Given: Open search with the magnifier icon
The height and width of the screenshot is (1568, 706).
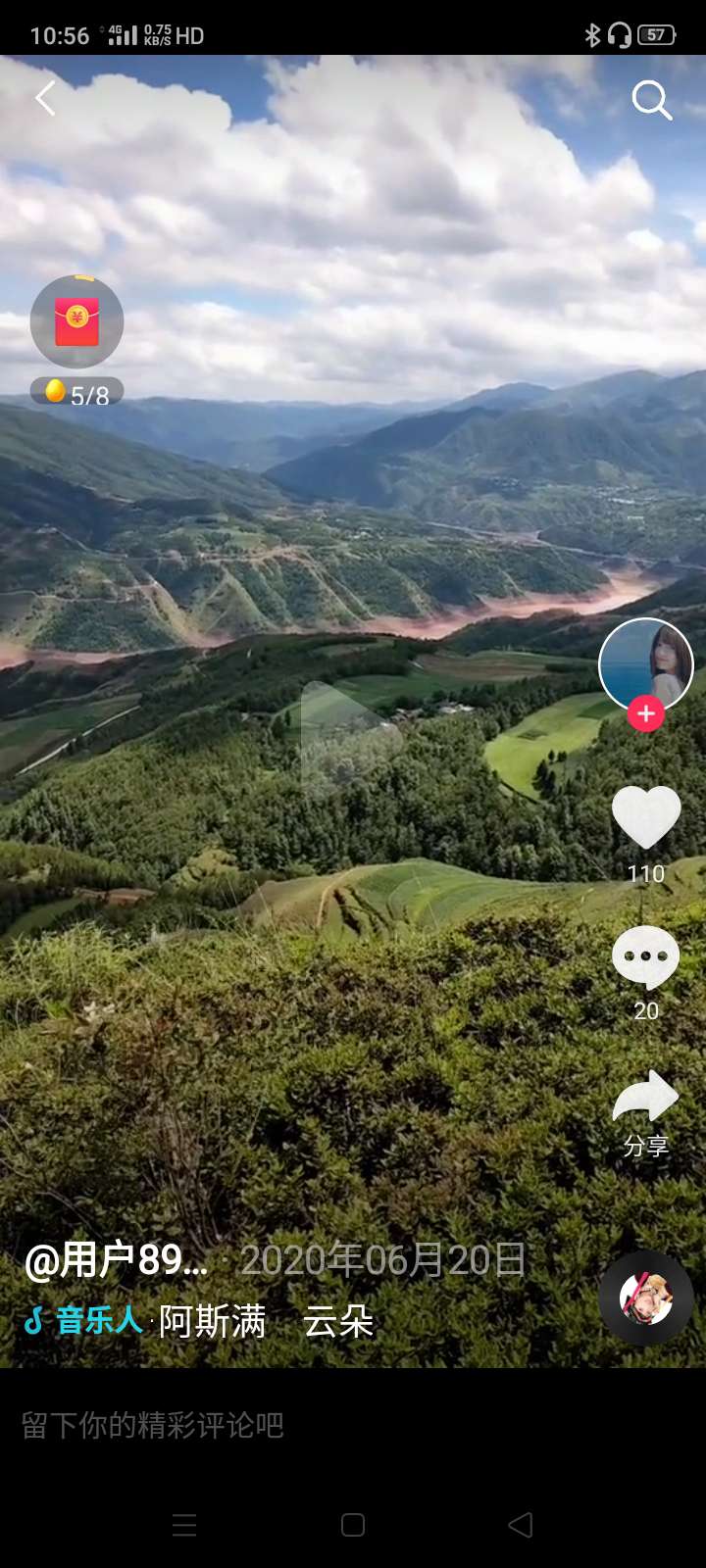Looking at the screenshot, I should (x=651, y=100).
